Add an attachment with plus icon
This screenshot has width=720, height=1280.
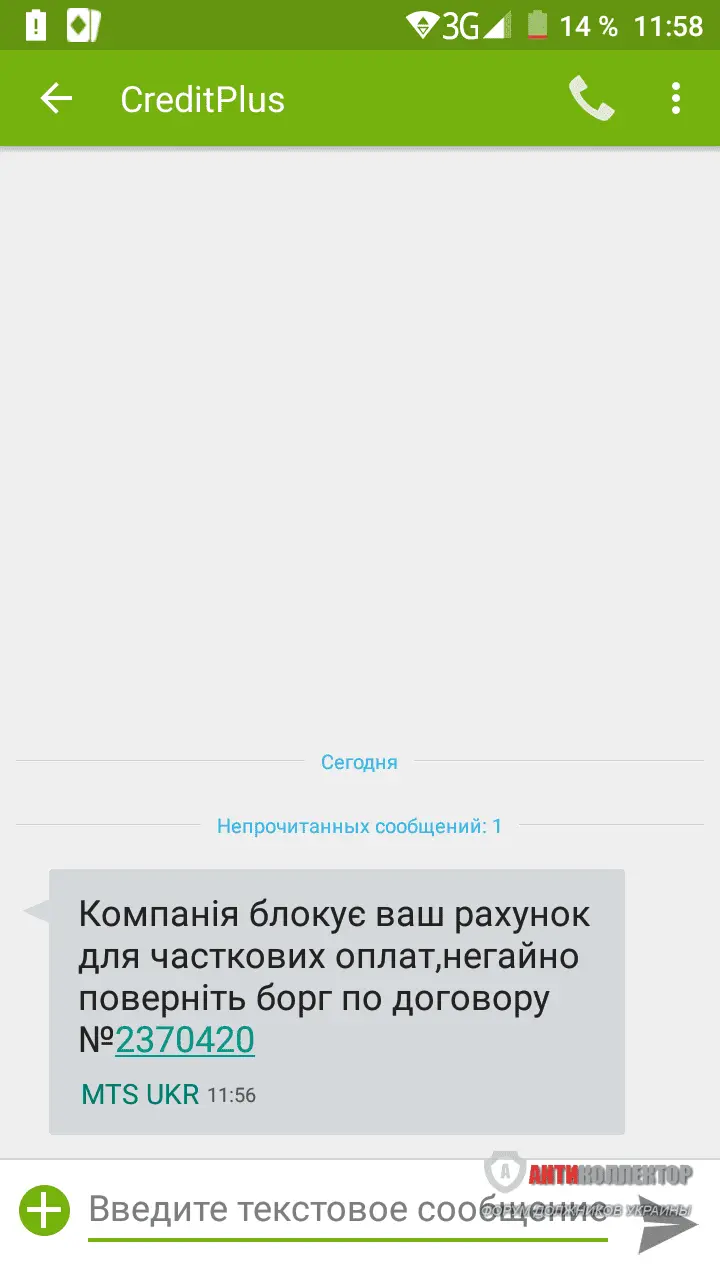tap(45, 1211)
